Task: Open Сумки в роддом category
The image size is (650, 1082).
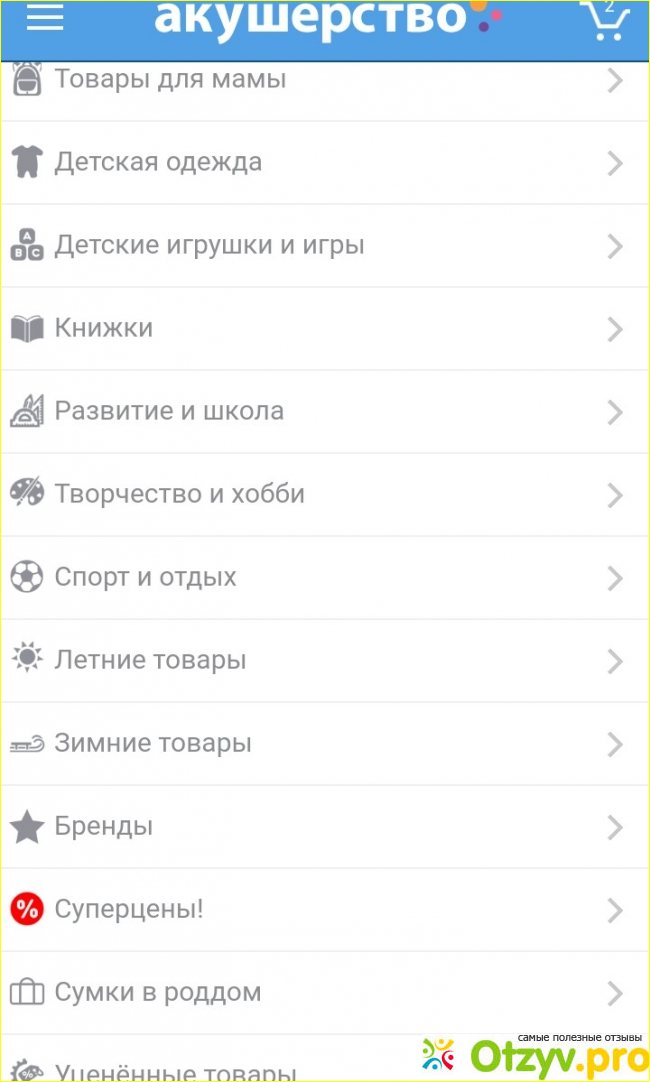Action: [158, 992]
